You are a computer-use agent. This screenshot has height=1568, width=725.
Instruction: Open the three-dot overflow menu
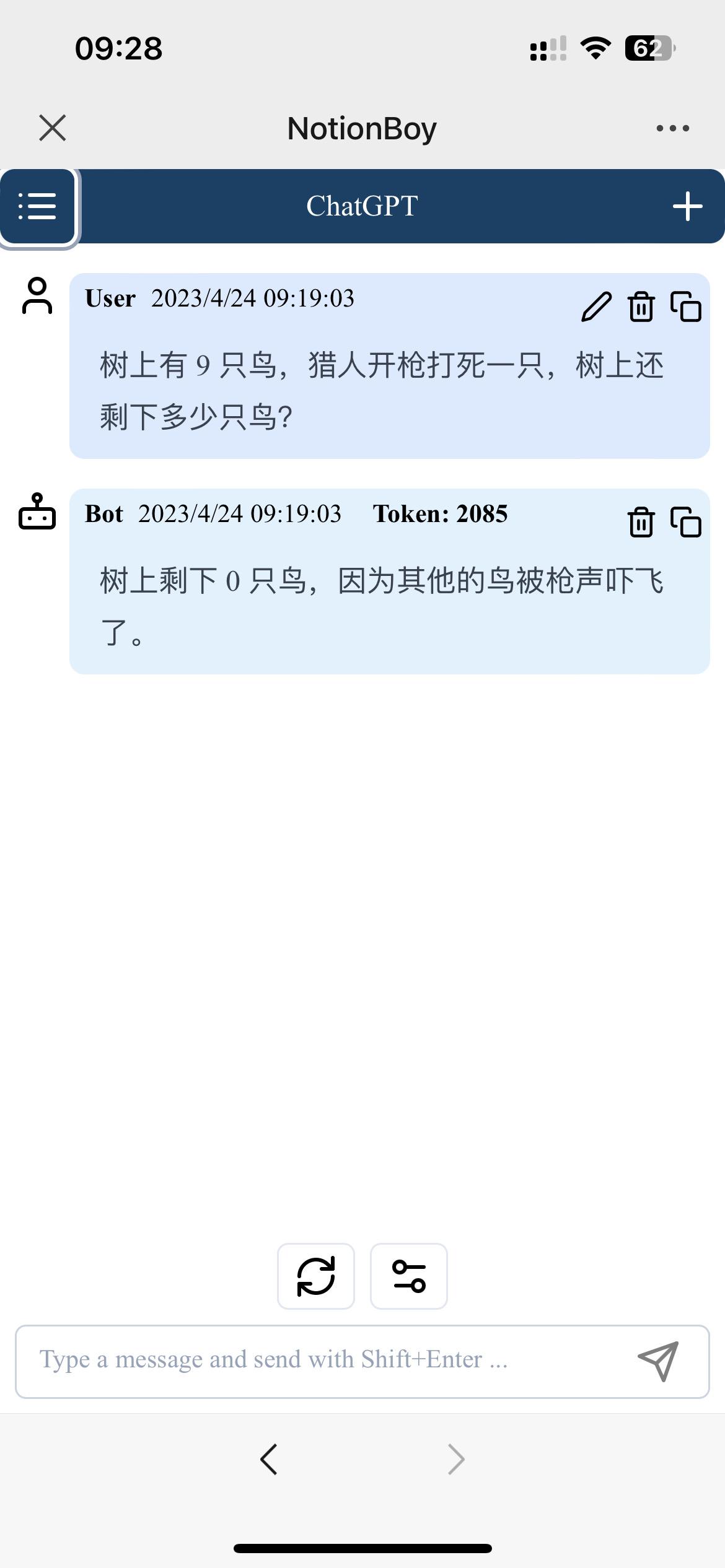click(672, 128)
